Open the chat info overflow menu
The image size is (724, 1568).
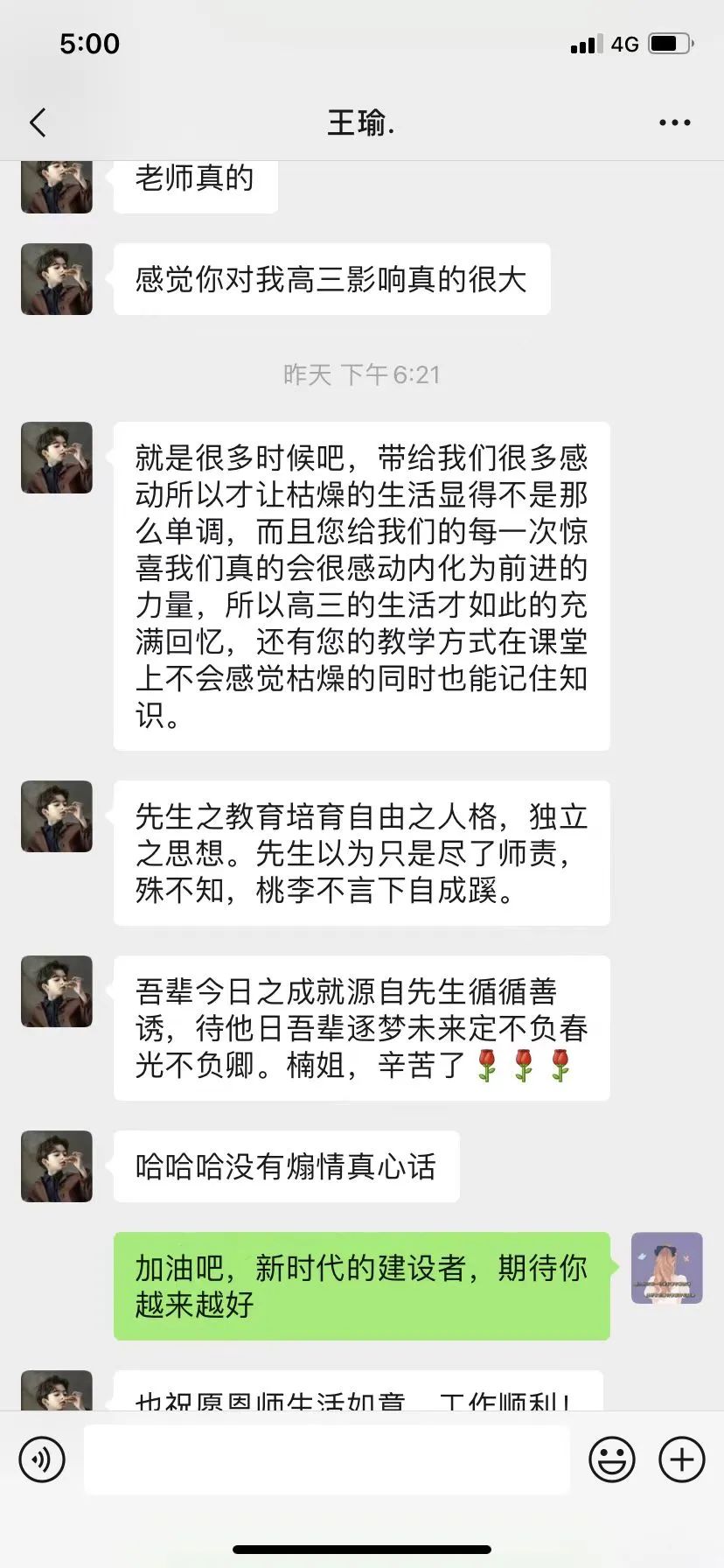[674, 122]
